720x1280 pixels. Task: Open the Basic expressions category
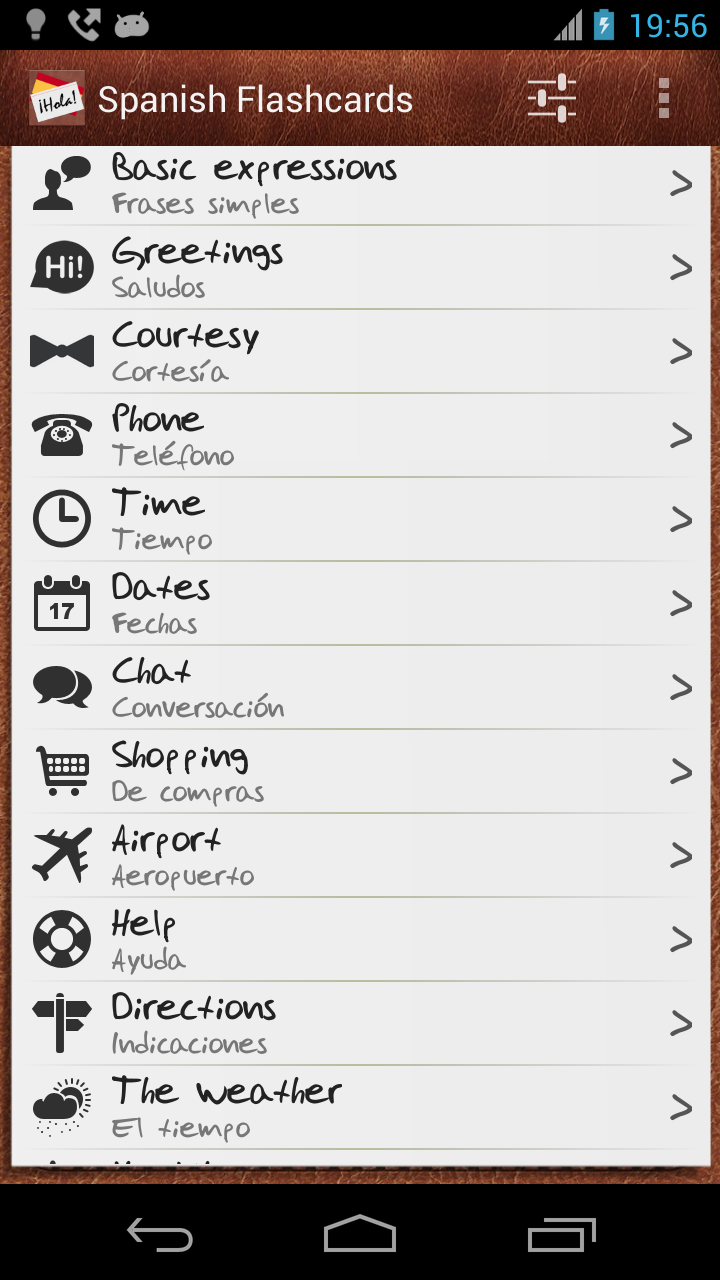pyautogui.click(x=360, y=185)
